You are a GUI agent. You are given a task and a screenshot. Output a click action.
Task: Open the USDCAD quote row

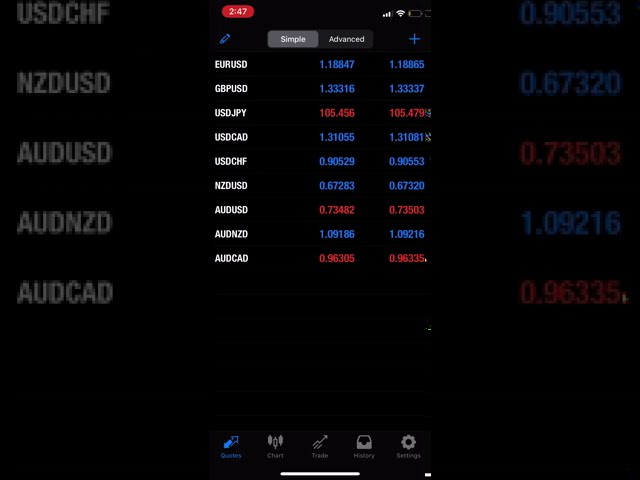click(x=320, y=137)
